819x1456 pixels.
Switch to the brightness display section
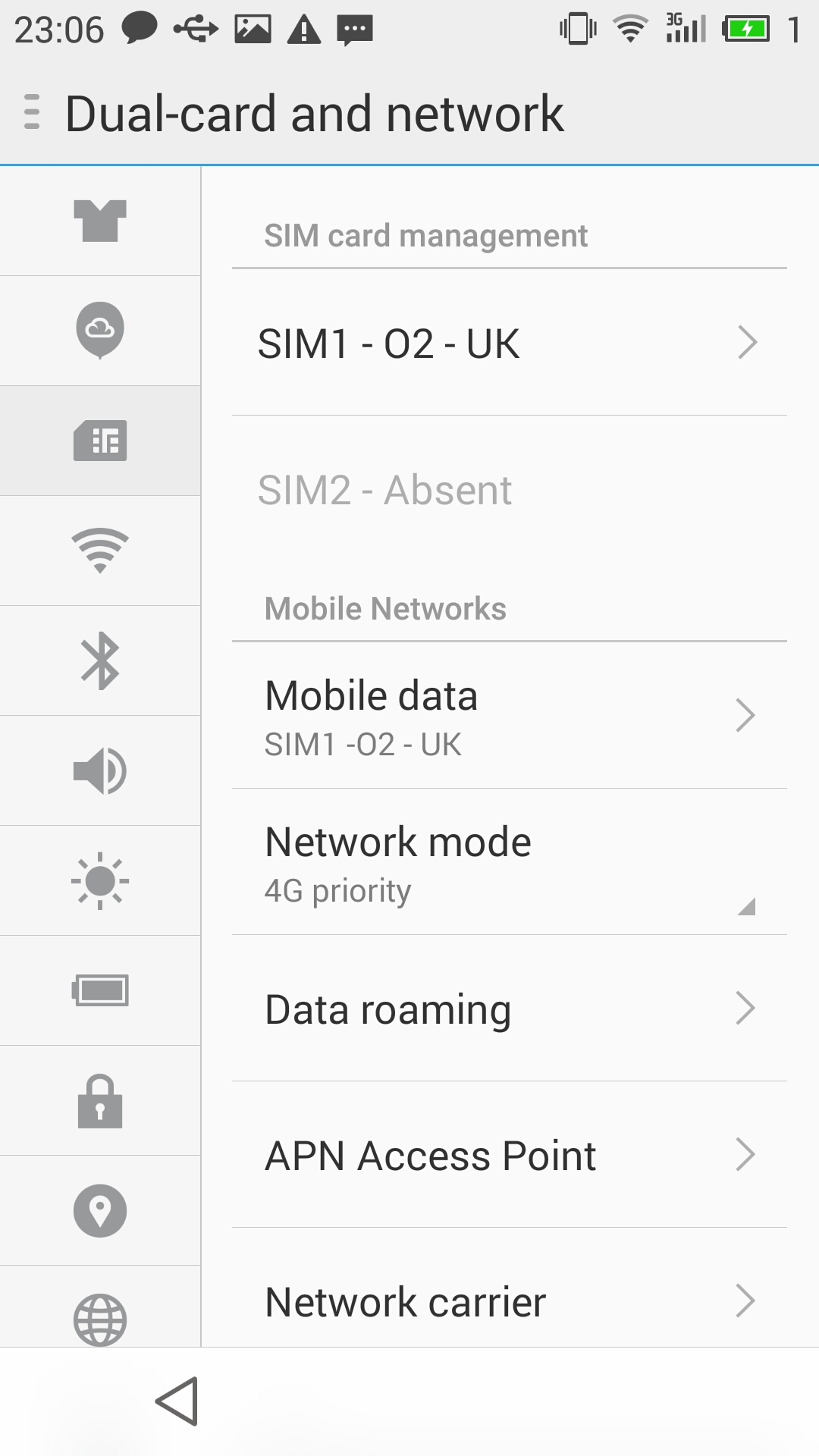click(100, 880)
